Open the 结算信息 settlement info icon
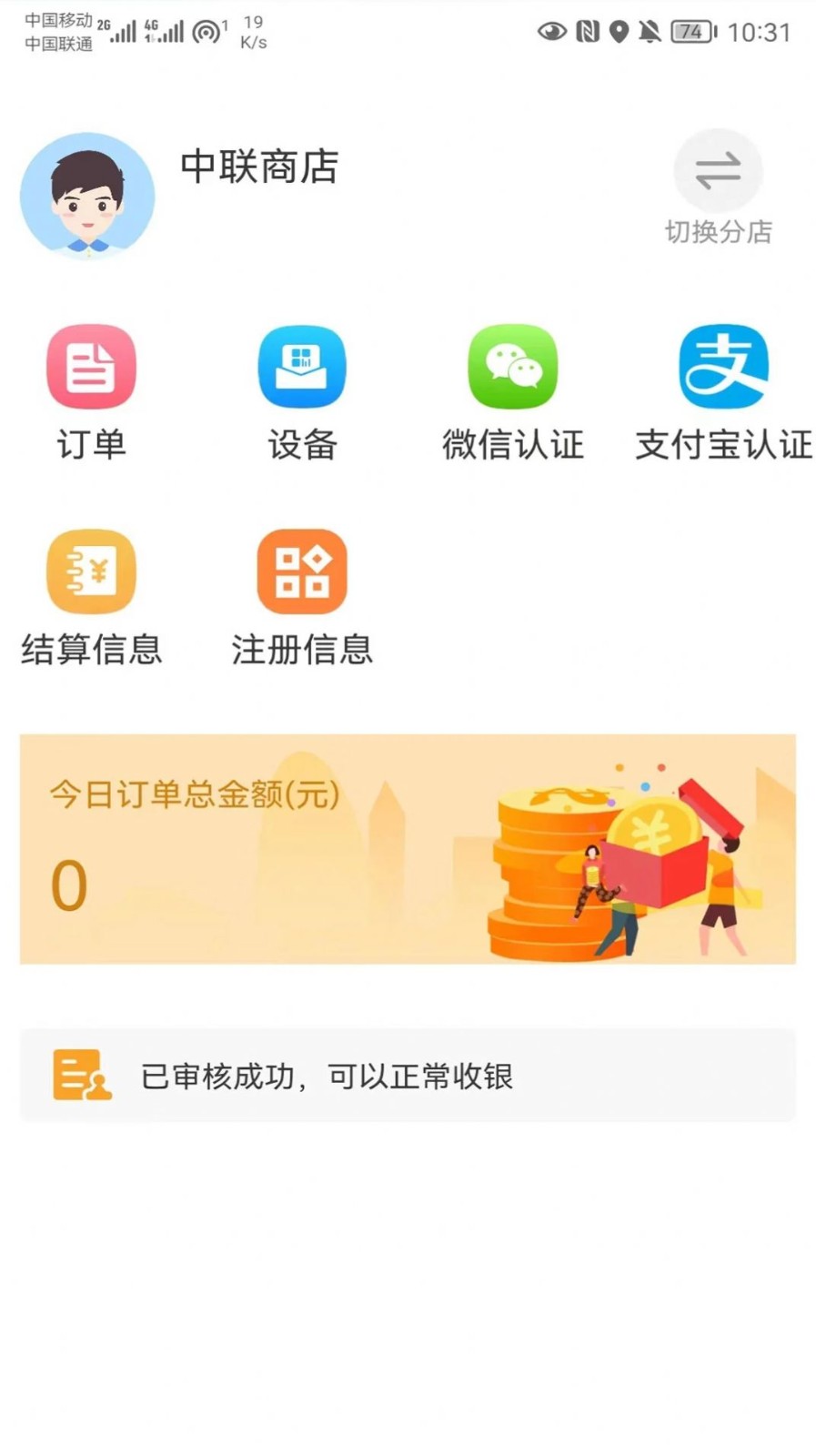The image size is (816, 1456). [x=91, y=573]
